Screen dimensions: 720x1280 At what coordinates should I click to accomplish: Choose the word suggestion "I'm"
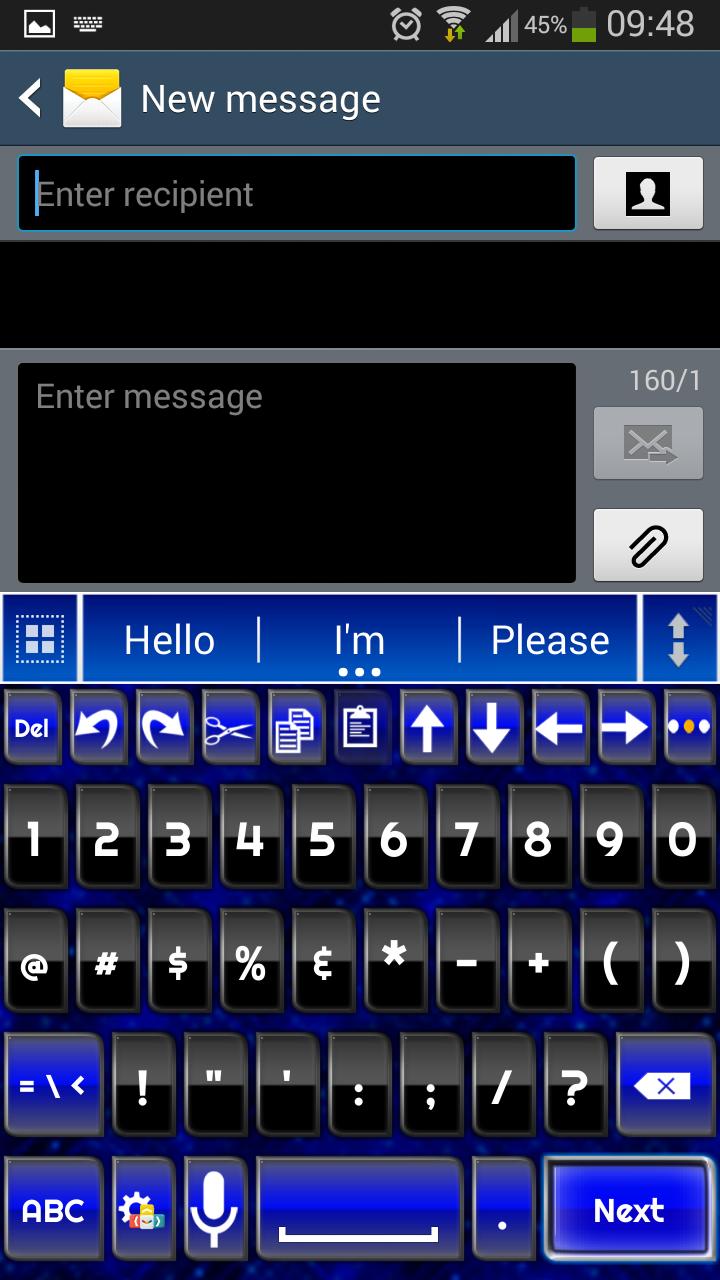point(359,640)
